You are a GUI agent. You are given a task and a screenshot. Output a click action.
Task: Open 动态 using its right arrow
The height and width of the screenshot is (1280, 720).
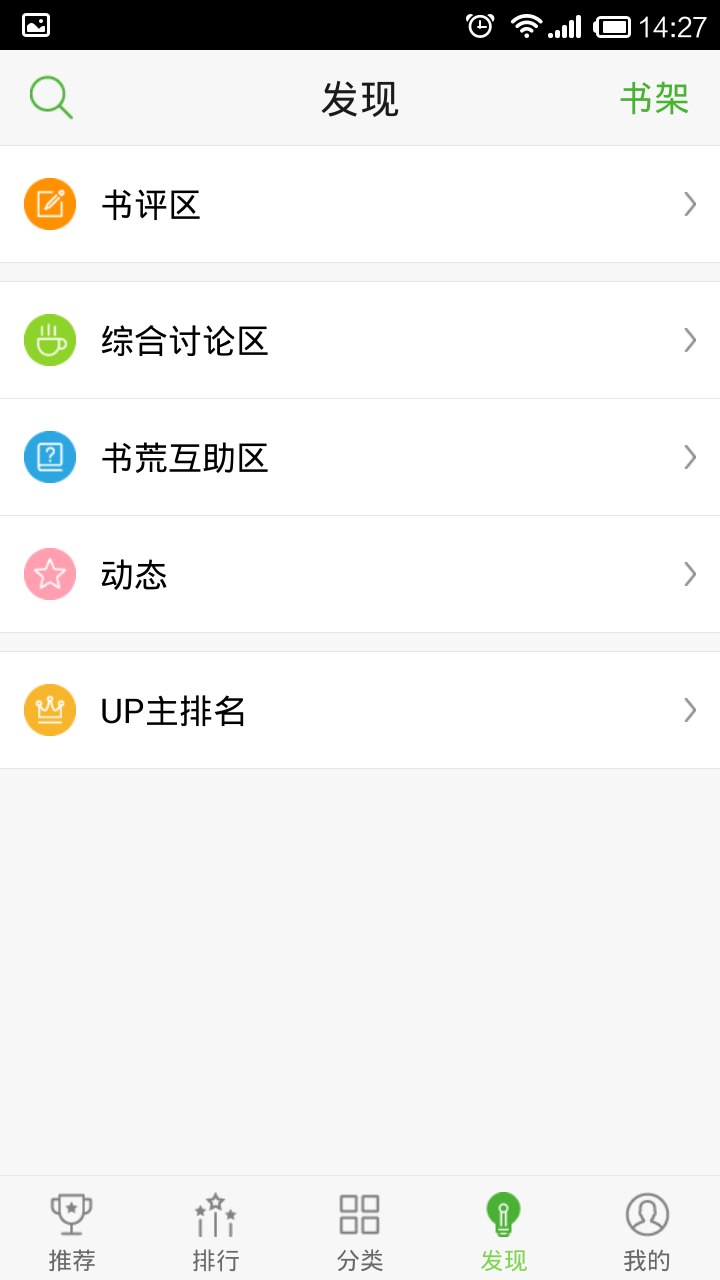[x=689, y=574]
